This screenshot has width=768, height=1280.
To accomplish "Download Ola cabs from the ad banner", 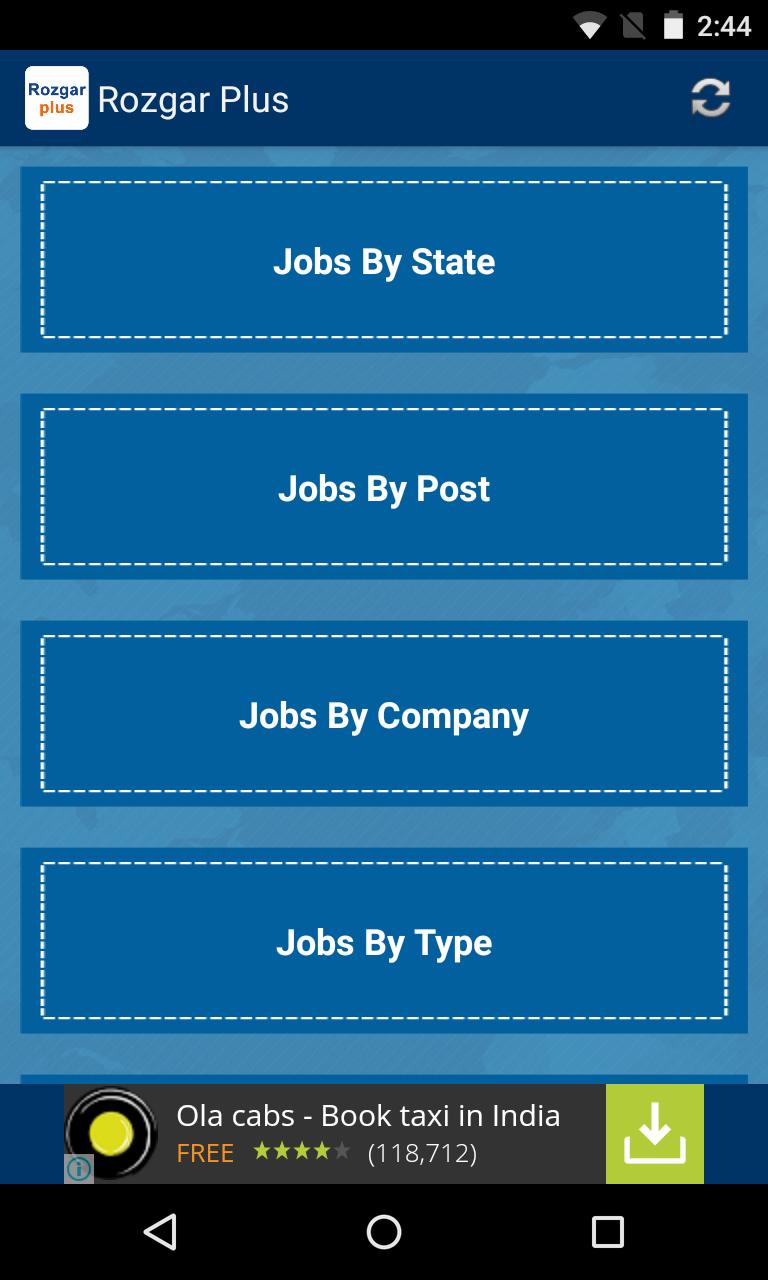I will coord(654,1134).
